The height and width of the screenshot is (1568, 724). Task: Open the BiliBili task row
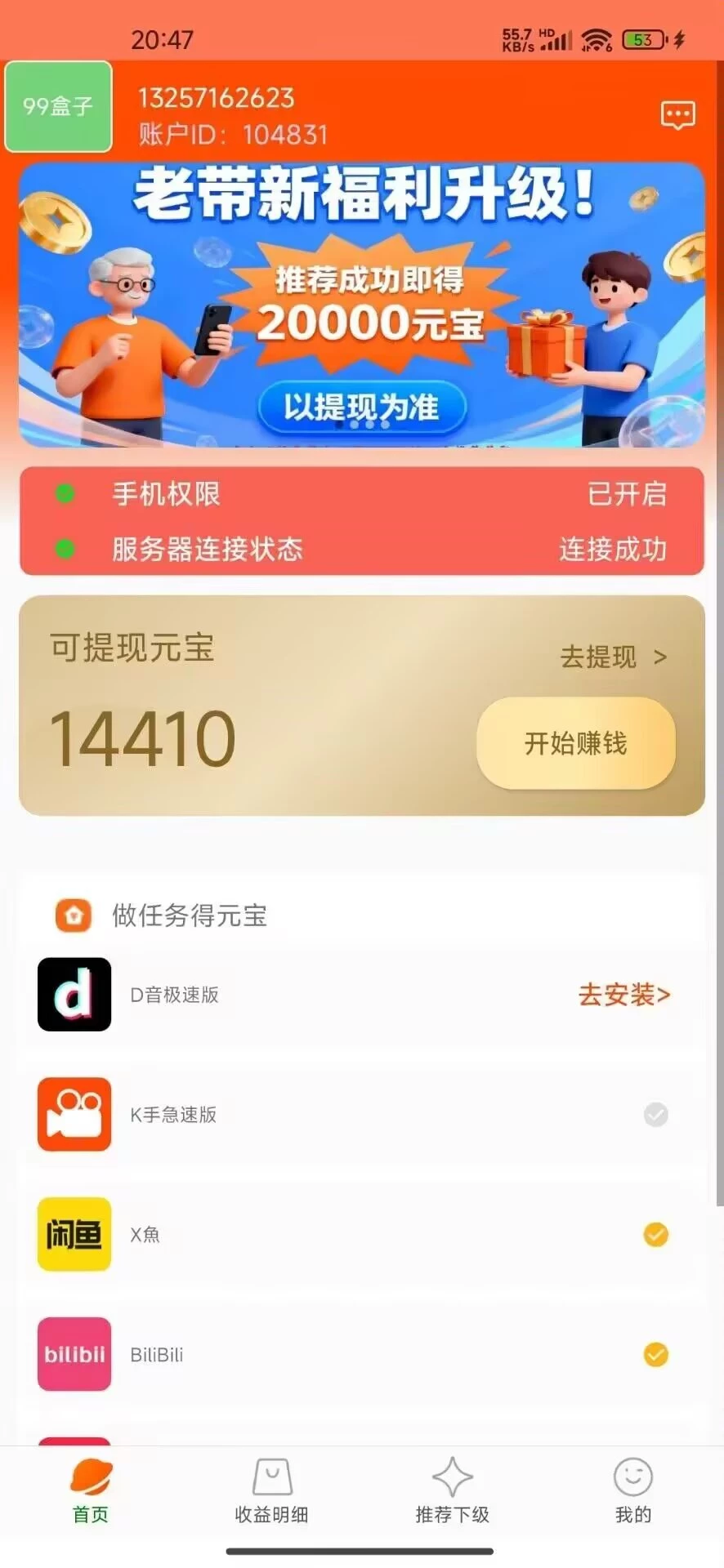(x=361, y=1354)
